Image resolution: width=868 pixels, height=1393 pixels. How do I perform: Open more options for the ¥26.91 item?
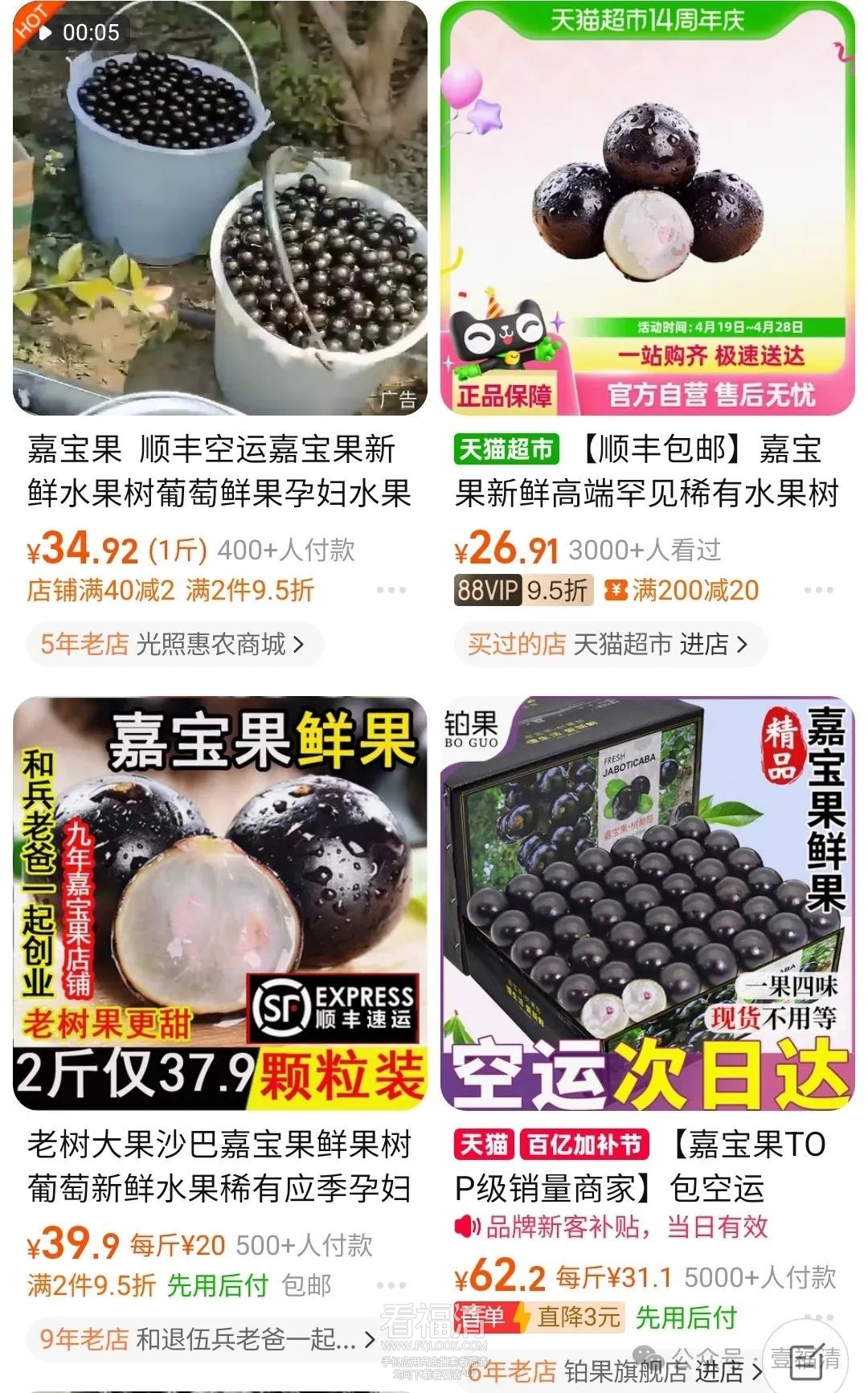[818, 591]
